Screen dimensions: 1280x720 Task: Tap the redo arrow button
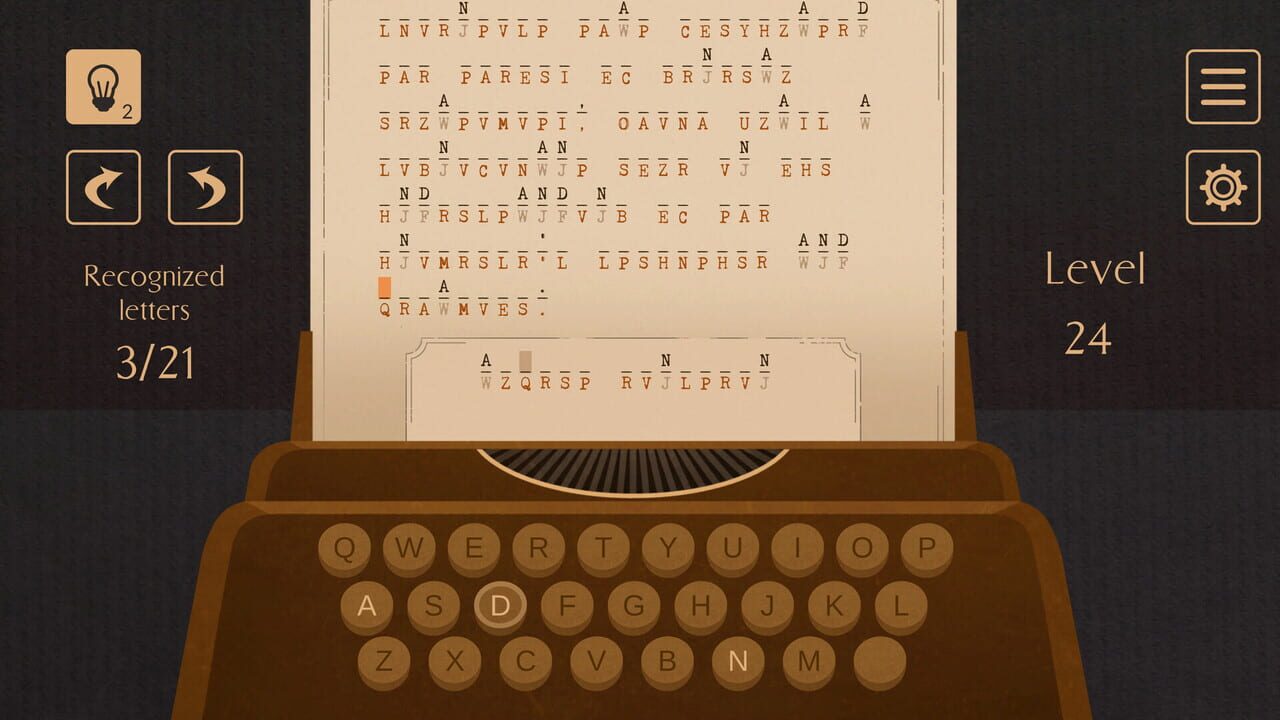pos(103,187)
